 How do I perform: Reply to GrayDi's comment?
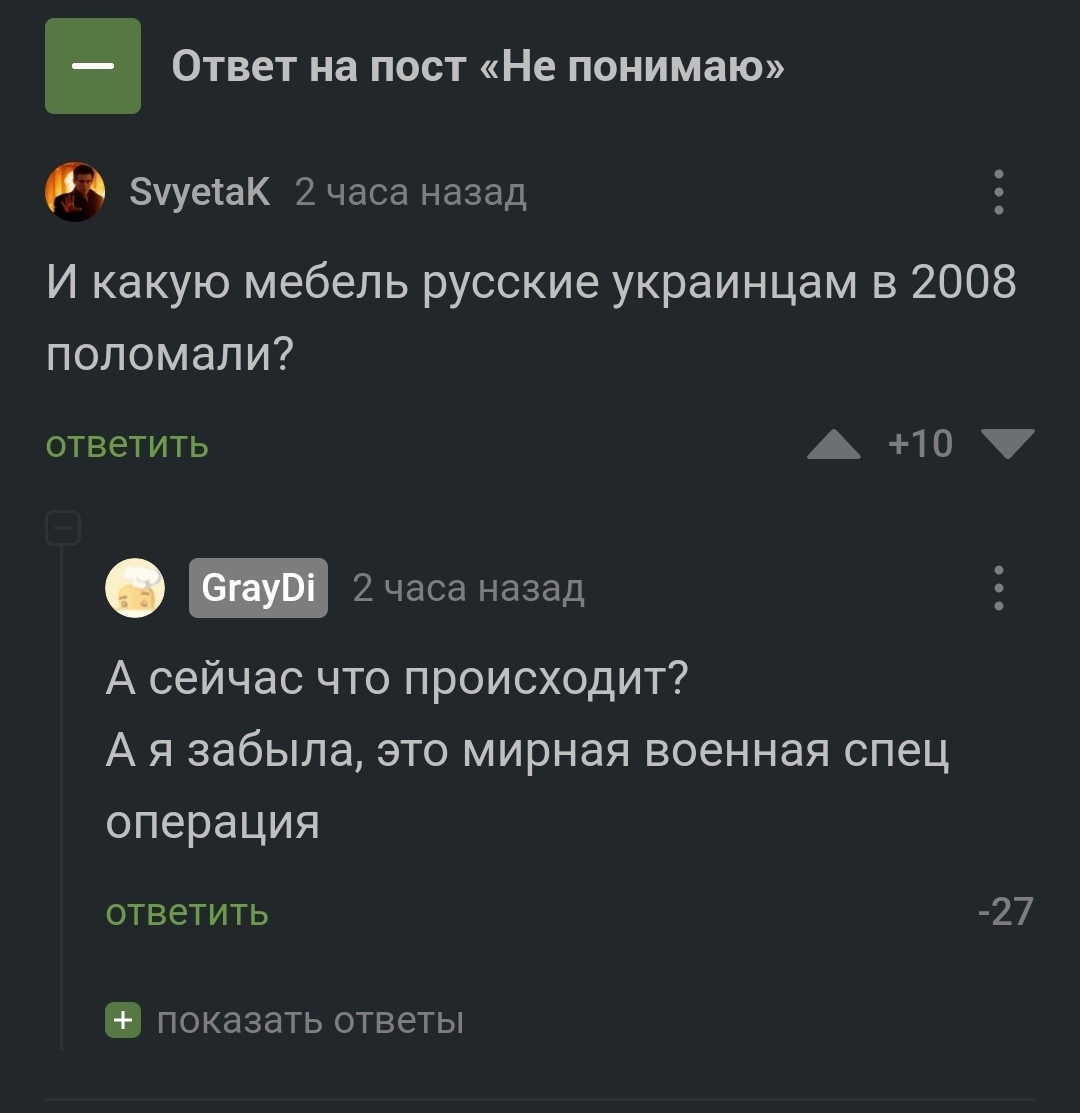coord(187,912)
